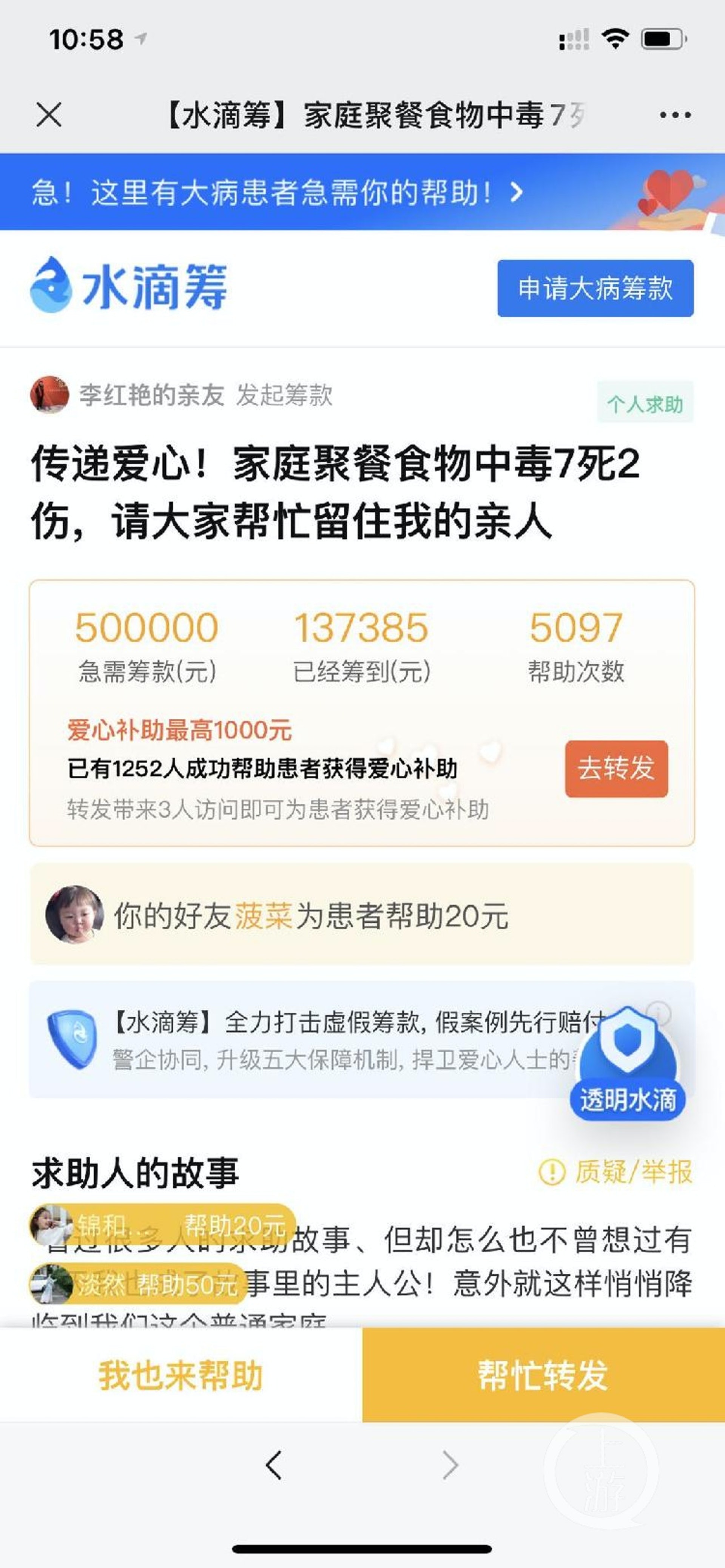The width and height of the screenshot is (725, 1568).
Task: Tap the 申请大病筹款 button
Action: [595, 288]
